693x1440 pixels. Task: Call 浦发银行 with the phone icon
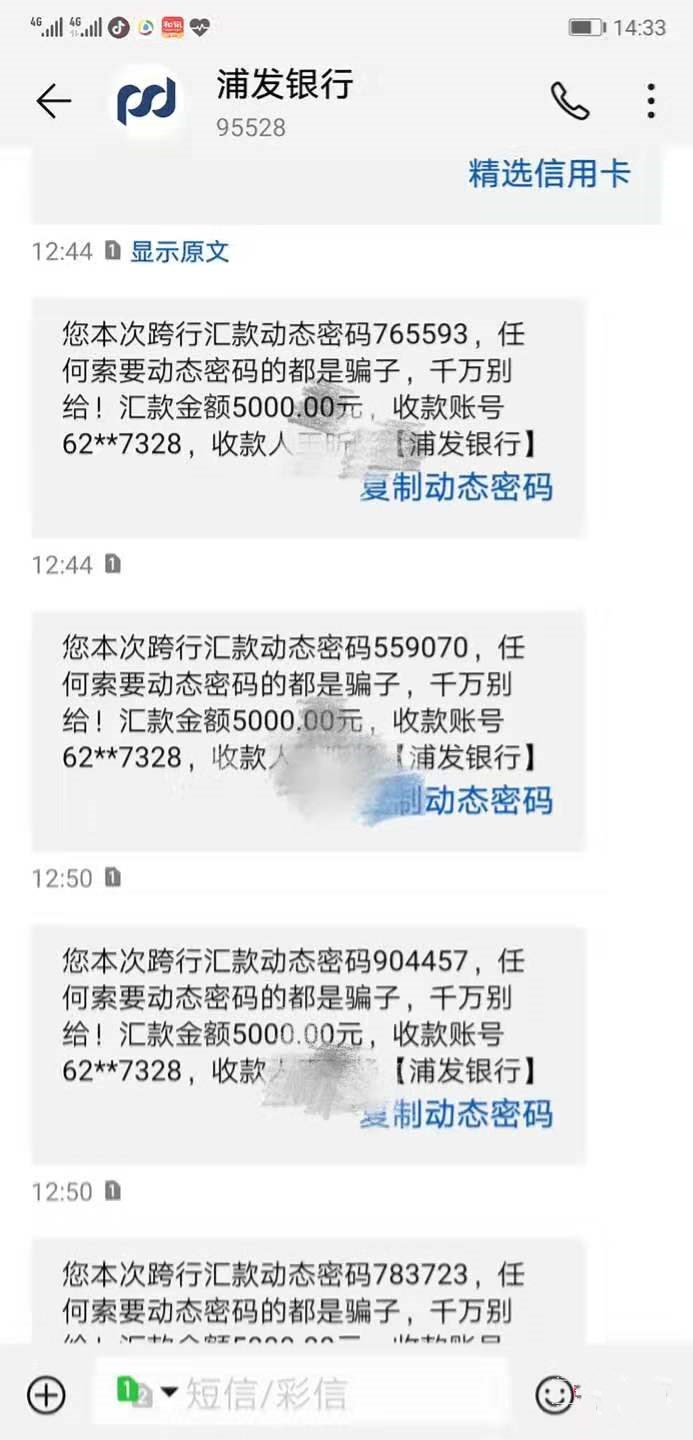[x=570, y=101]
